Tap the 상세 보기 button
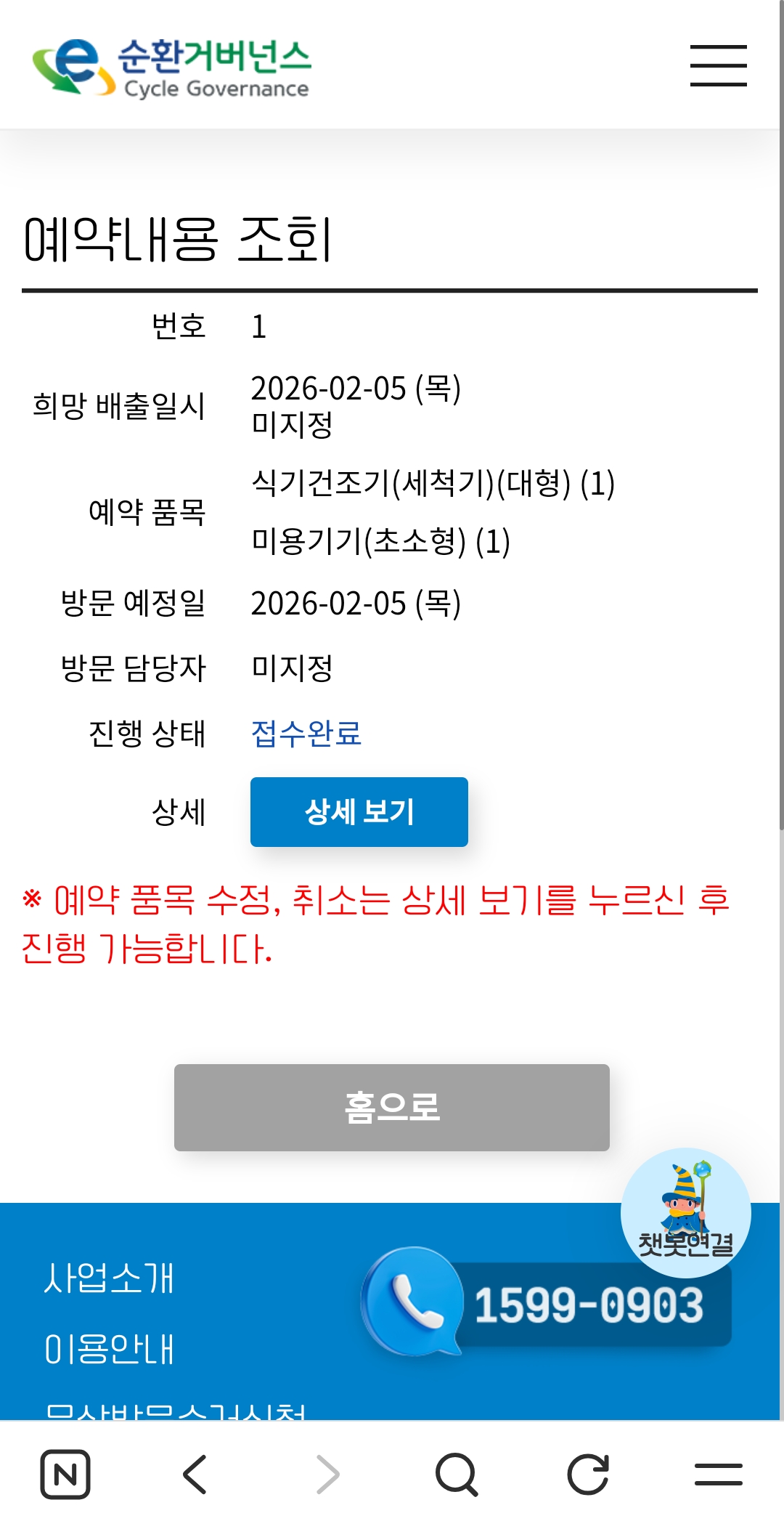Viewport: 784px width, 1529px height. tap(359, 811)
